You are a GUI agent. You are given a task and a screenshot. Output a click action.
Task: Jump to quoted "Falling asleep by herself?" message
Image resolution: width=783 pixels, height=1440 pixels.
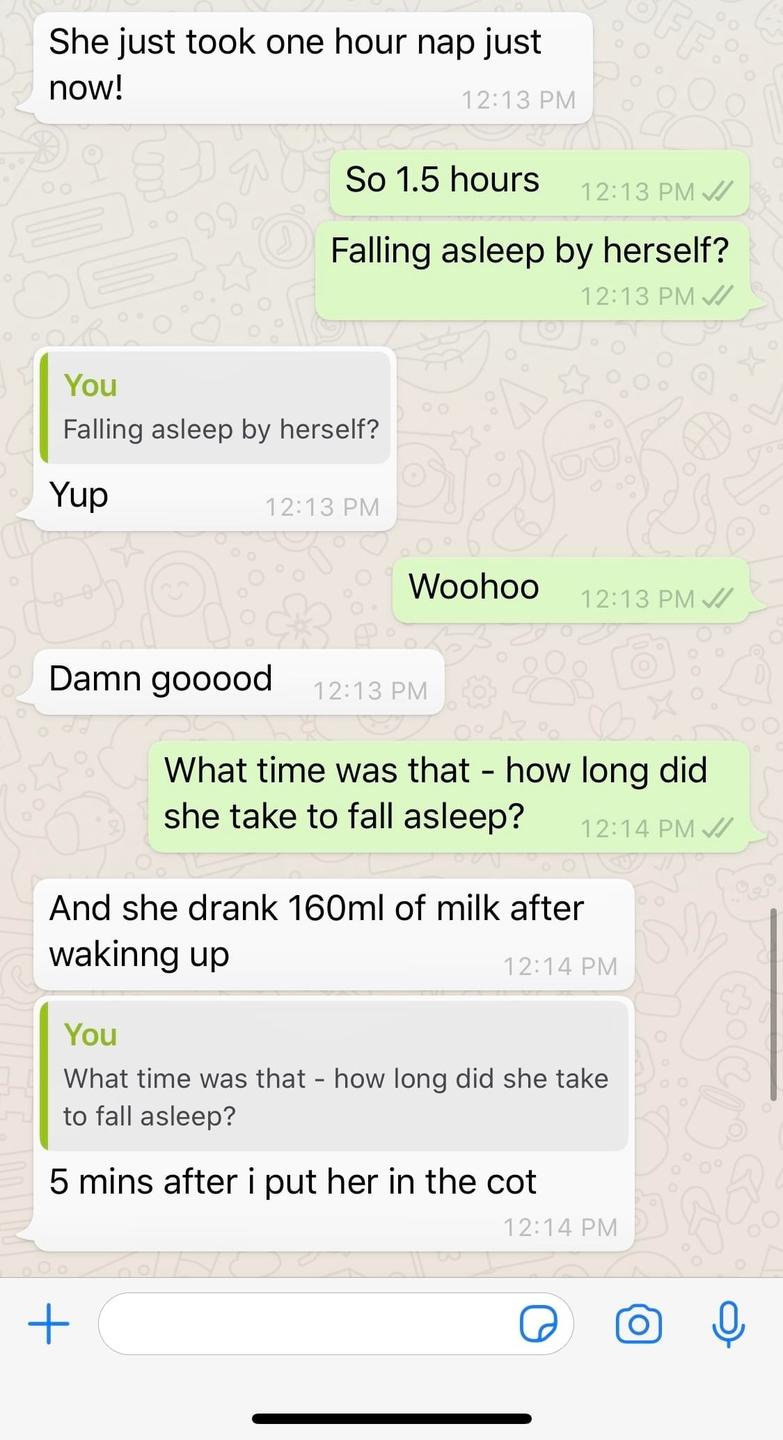pyautogui.click(x=216, y=407)
